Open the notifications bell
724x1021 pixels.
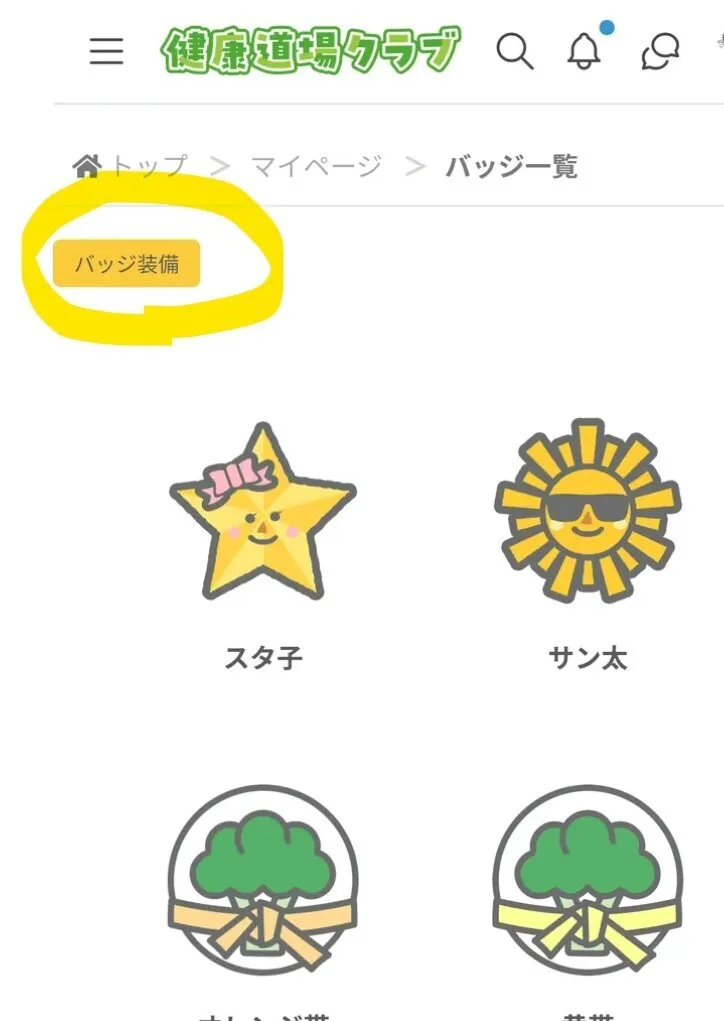pos(585,51)
